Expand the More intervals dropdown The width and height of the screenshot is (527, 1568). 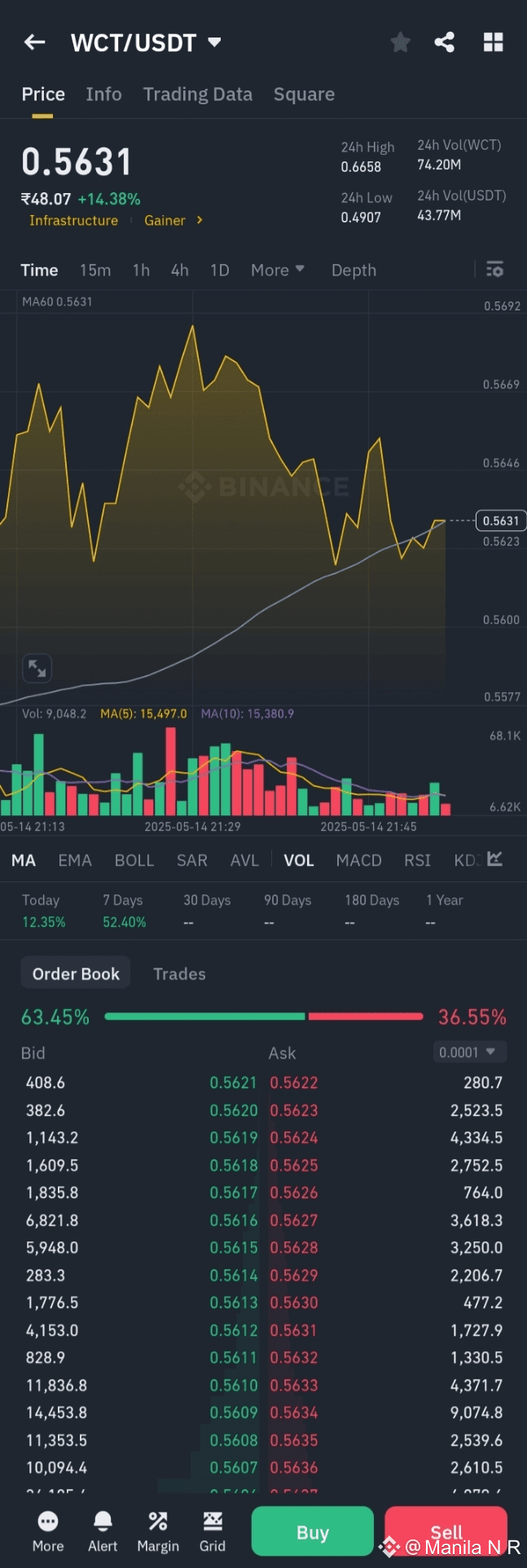point(277,270)
